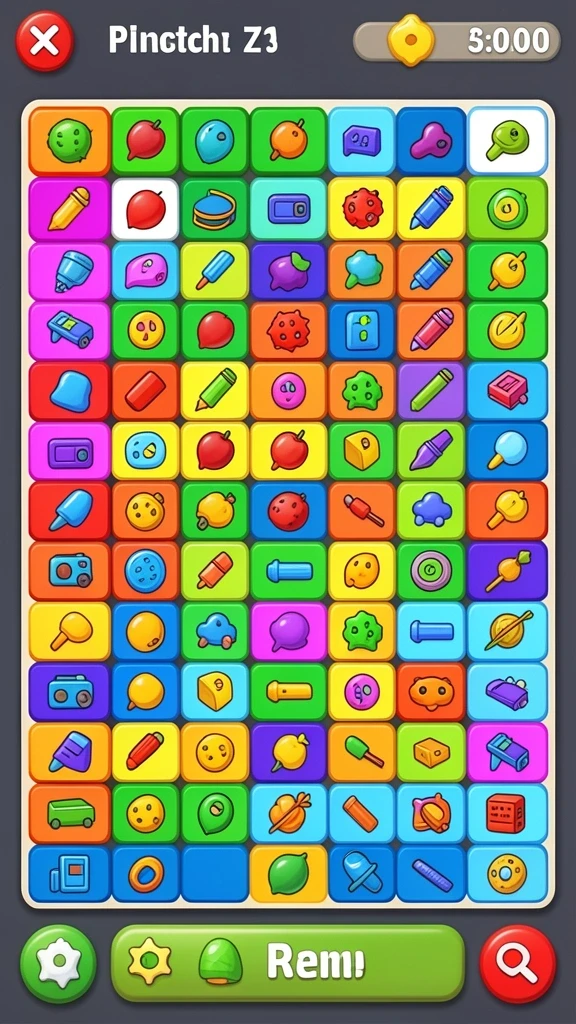Tap the orange tile with the blue camera
The image size is (576, 1024).
click(70, 570)
